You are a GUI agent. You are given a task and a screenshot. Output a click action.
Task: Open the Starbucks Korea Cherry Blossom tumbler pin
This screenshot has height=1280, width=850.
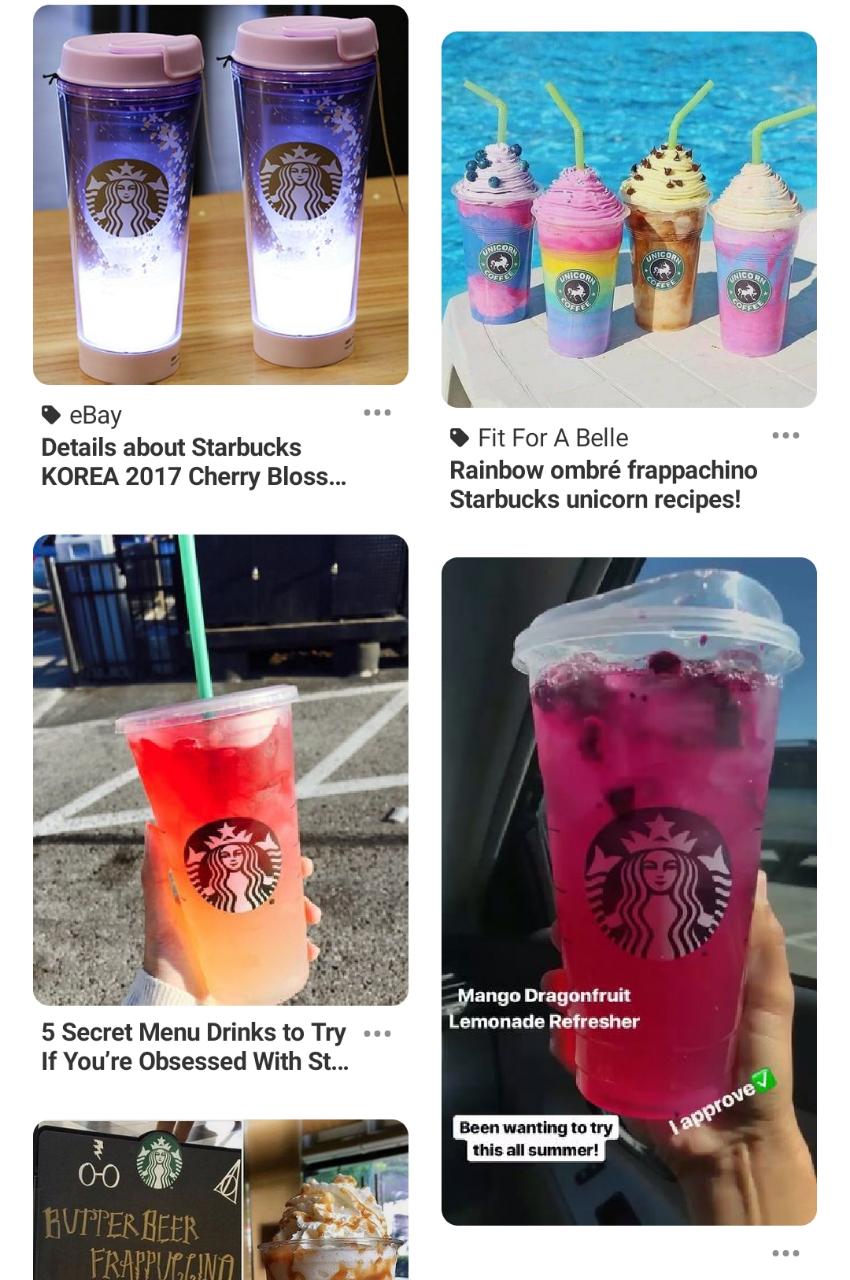[220, 195]
